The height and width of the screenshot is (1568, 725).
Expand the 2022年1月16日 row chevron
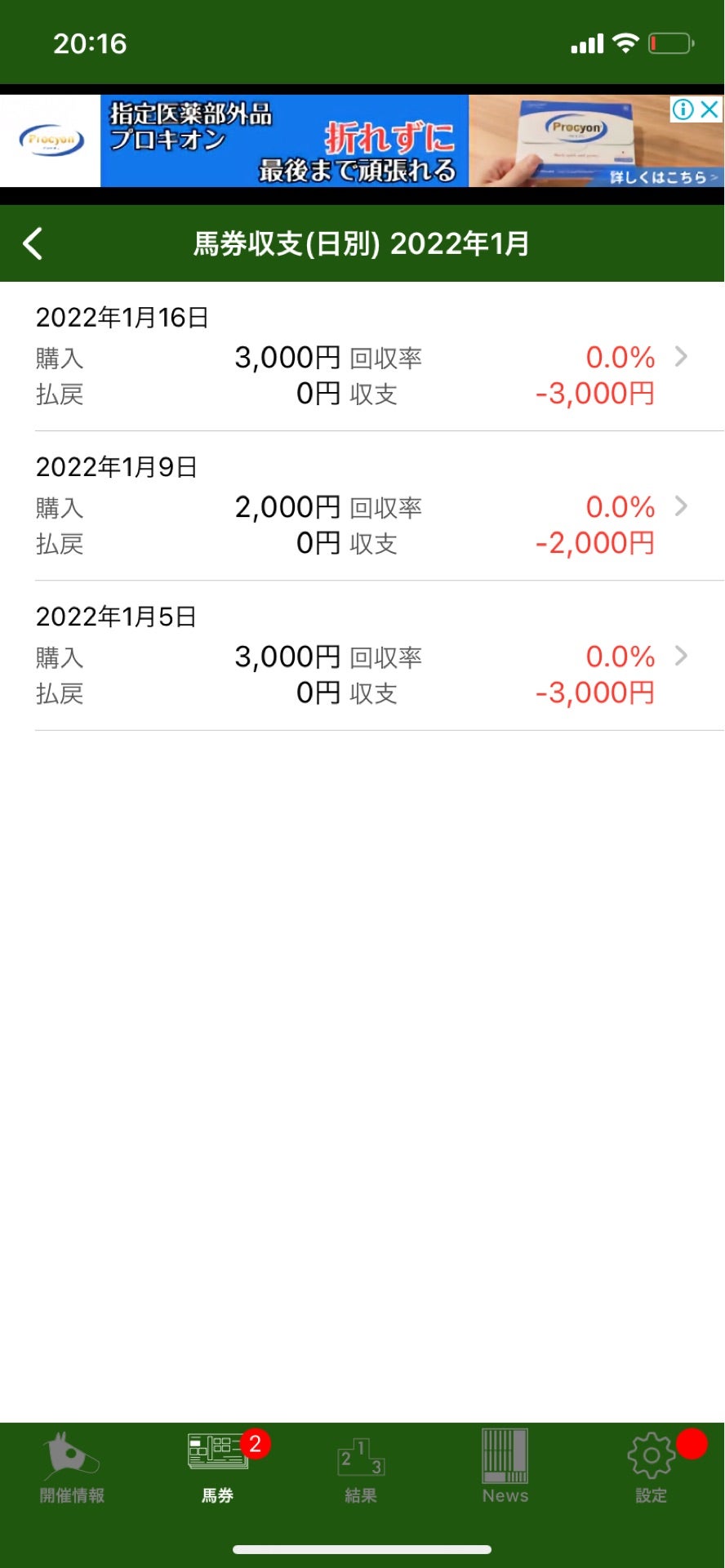pyautogui.click(x=682, y=357)
